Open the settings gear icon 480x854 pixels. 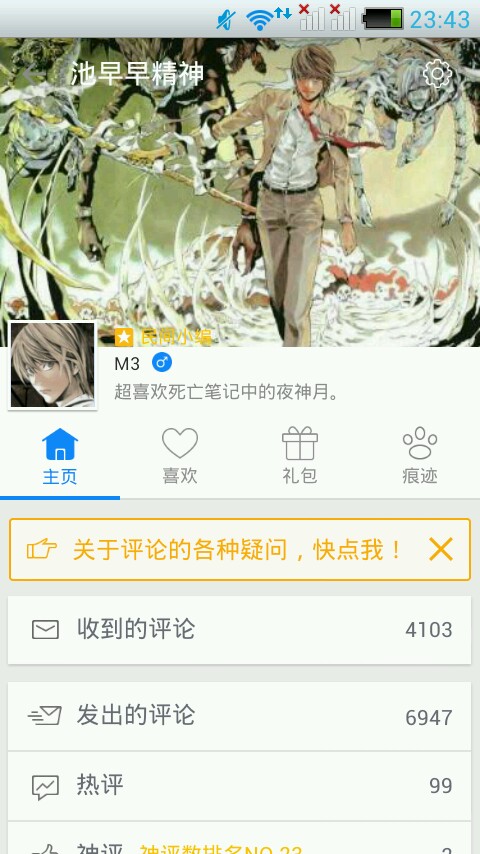tap(438, 74)
